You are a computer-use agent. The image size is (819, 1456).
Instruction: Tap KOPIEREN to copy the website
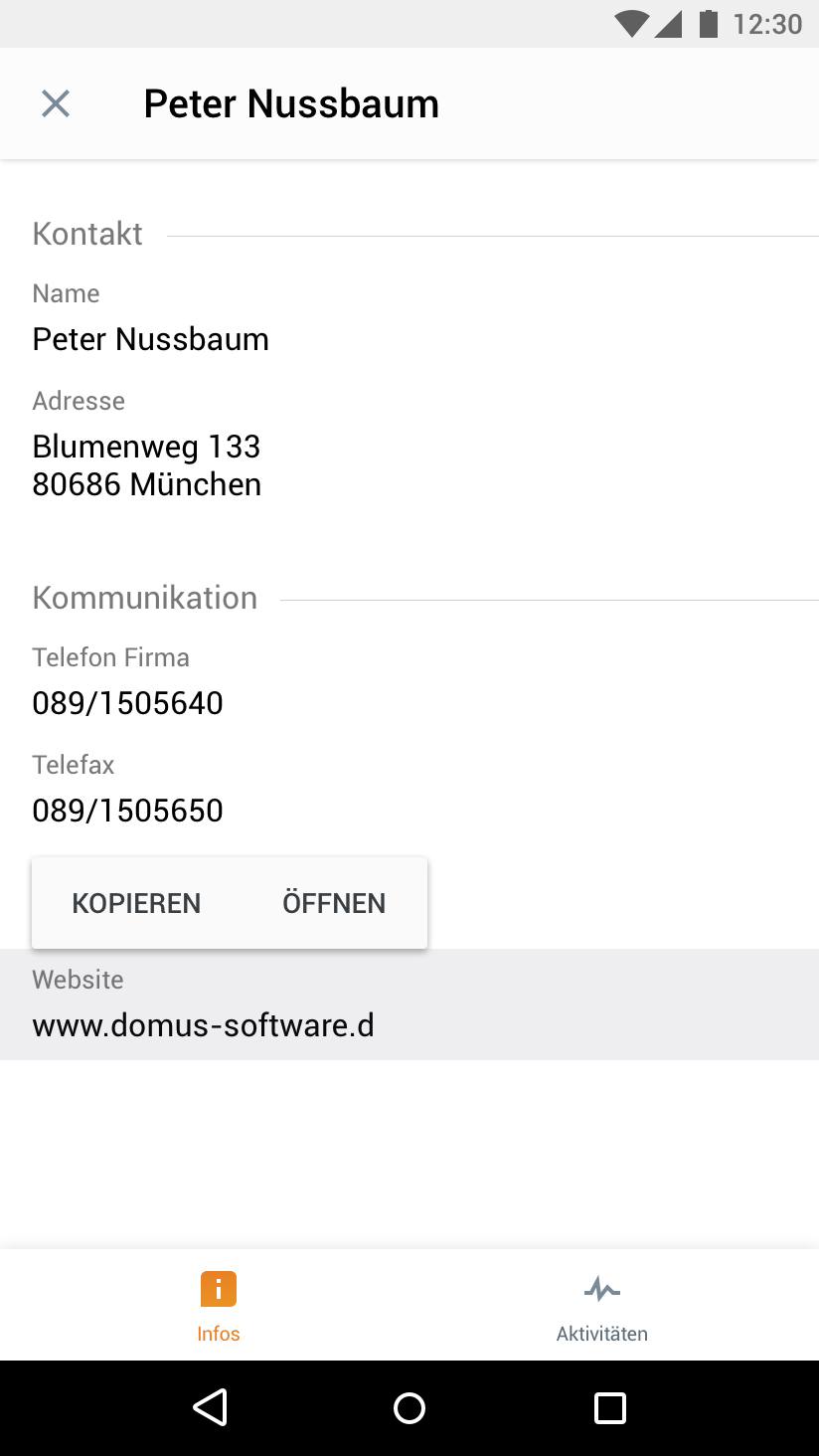tap(136, 903)
